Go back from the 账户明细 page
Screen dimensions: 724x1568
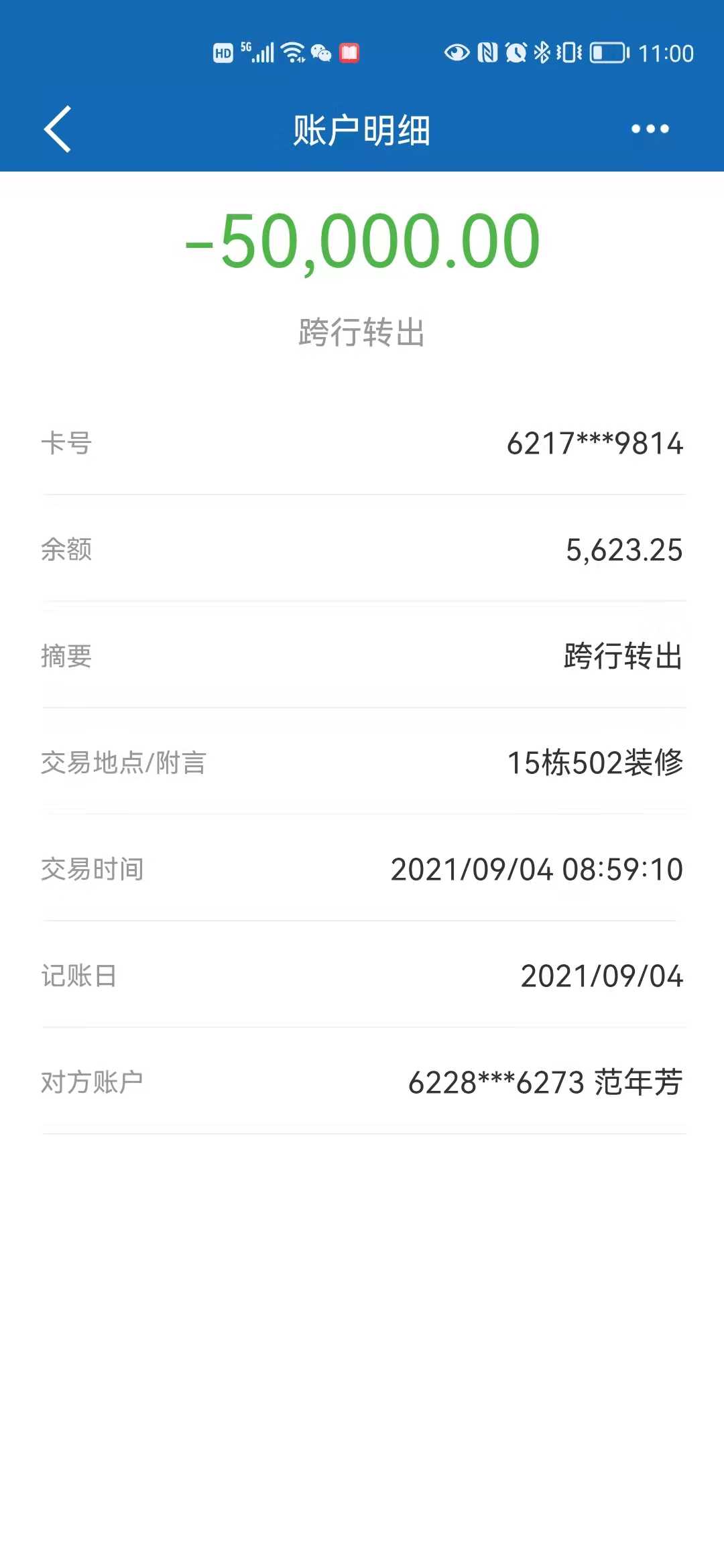coord(58,129)
